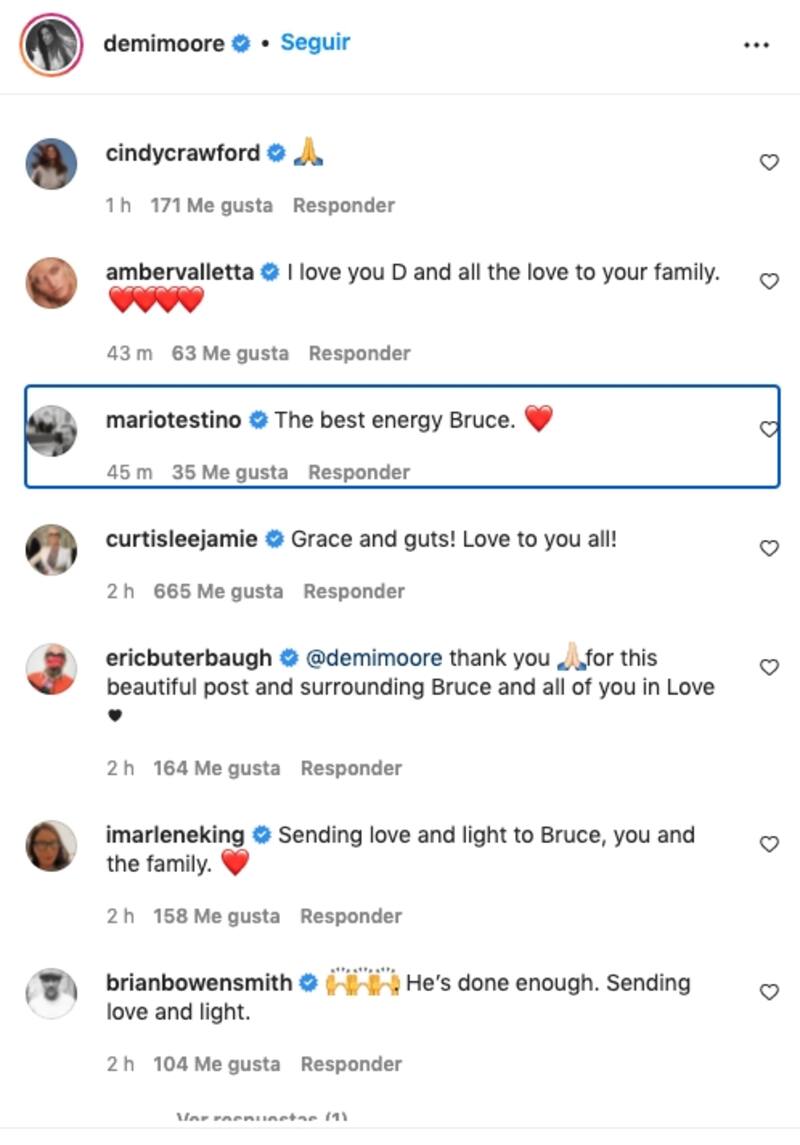
Task: Reply to curtisleejamie's comment
Action: click(x=354, y=591)
